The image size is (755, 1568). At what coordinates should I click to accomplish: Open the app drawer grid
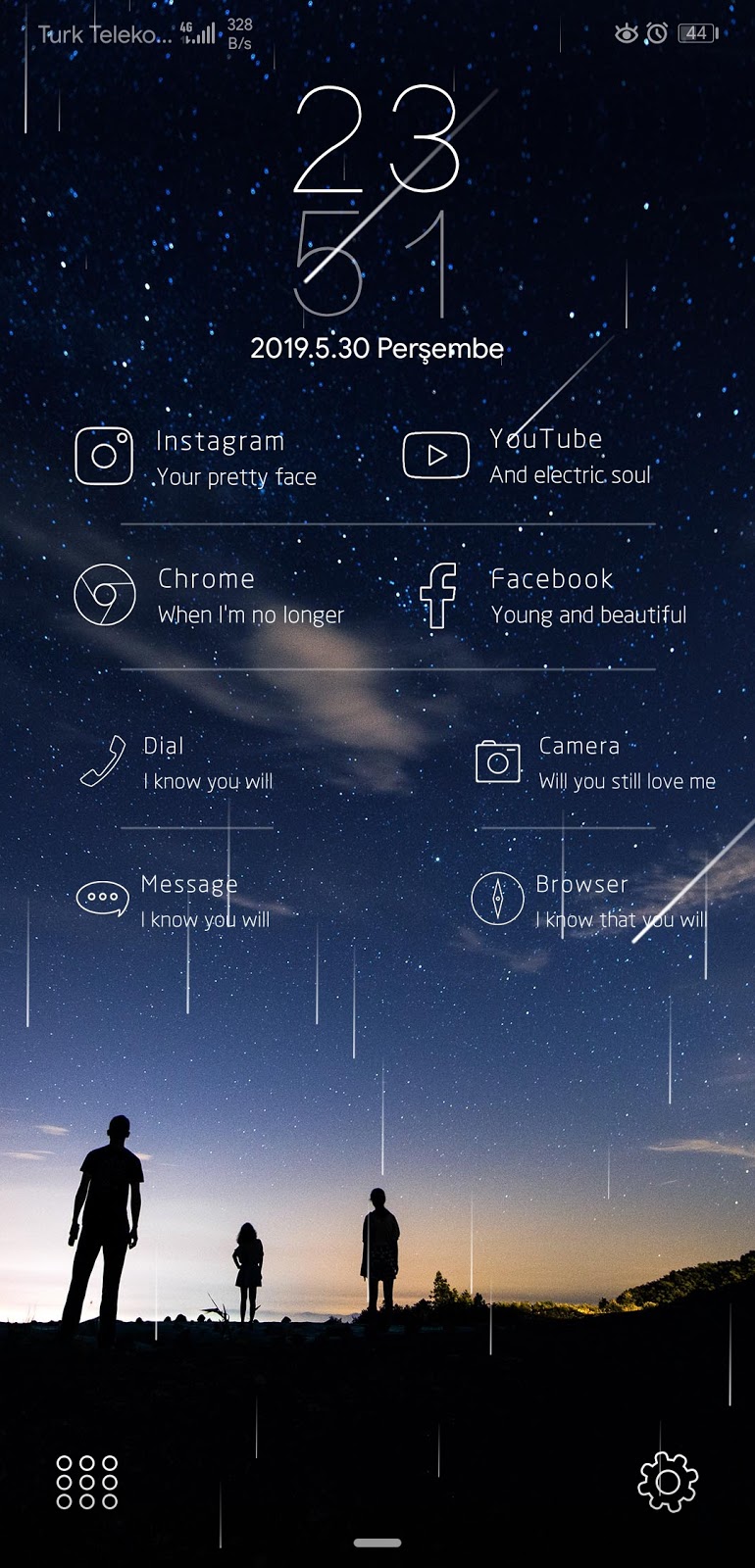click(87, 1481)
